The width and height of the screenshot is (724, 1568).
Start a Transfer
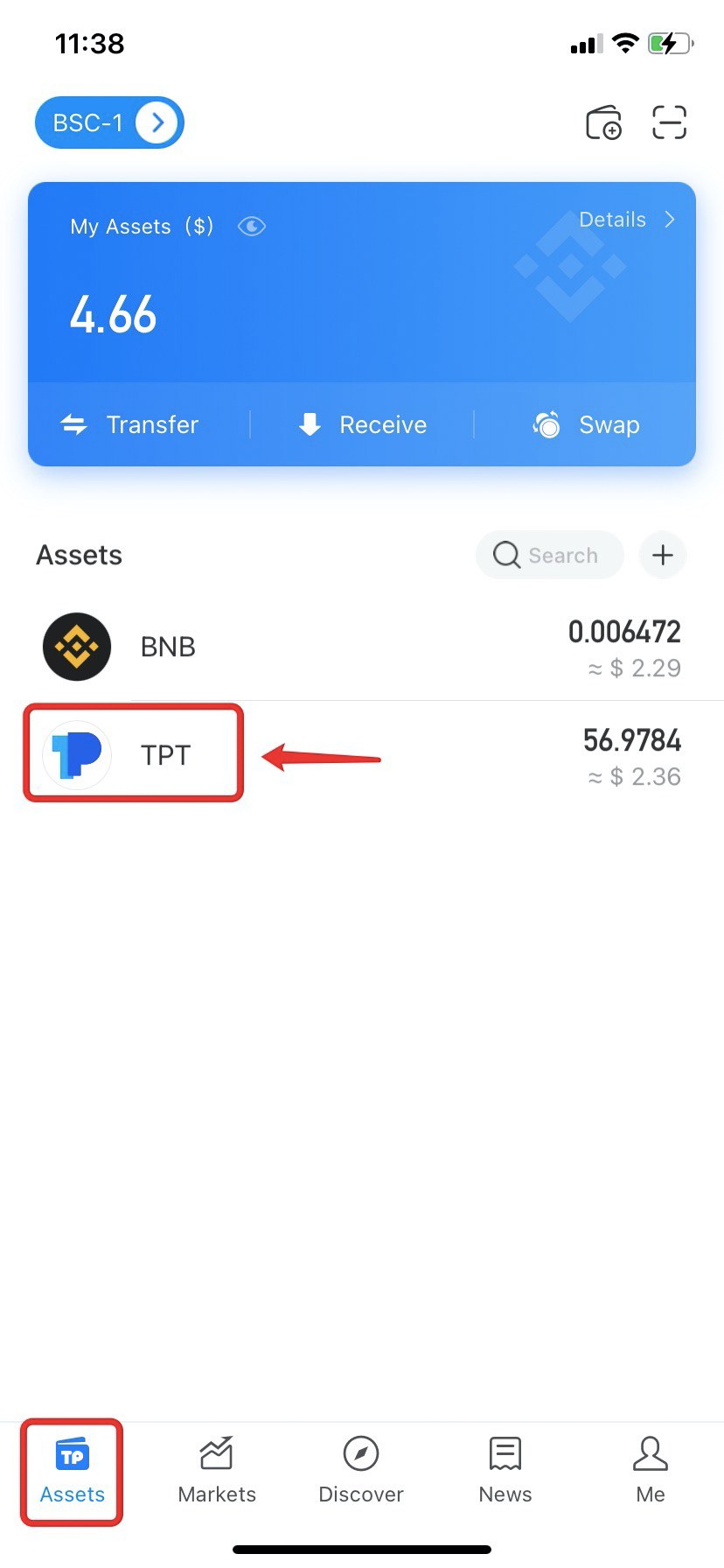pyautogui.click(x=129, y=425)
